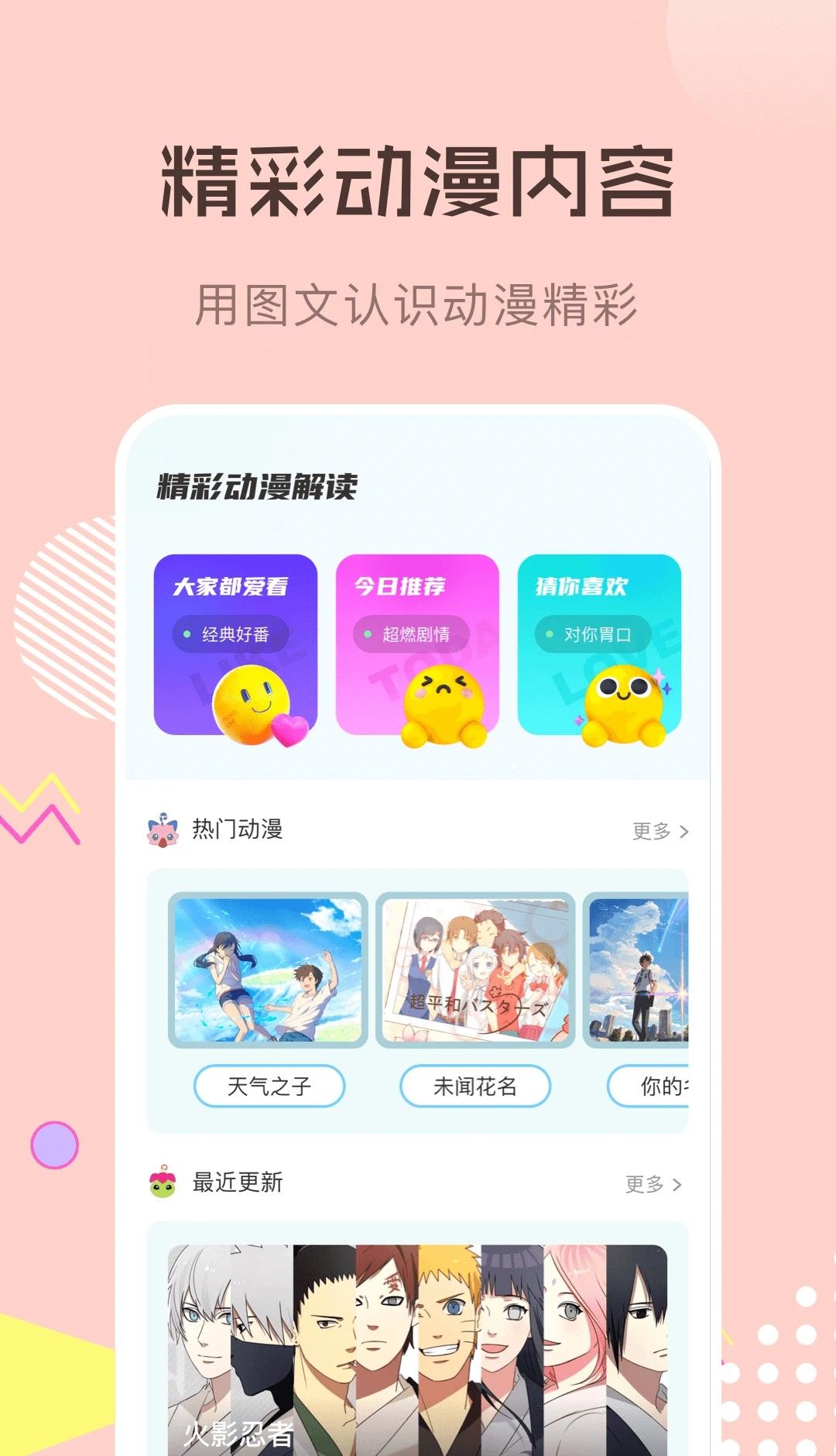836x1456 pixels.
Task: Select the 经典好番 tag pill
Action: point(232,634)
